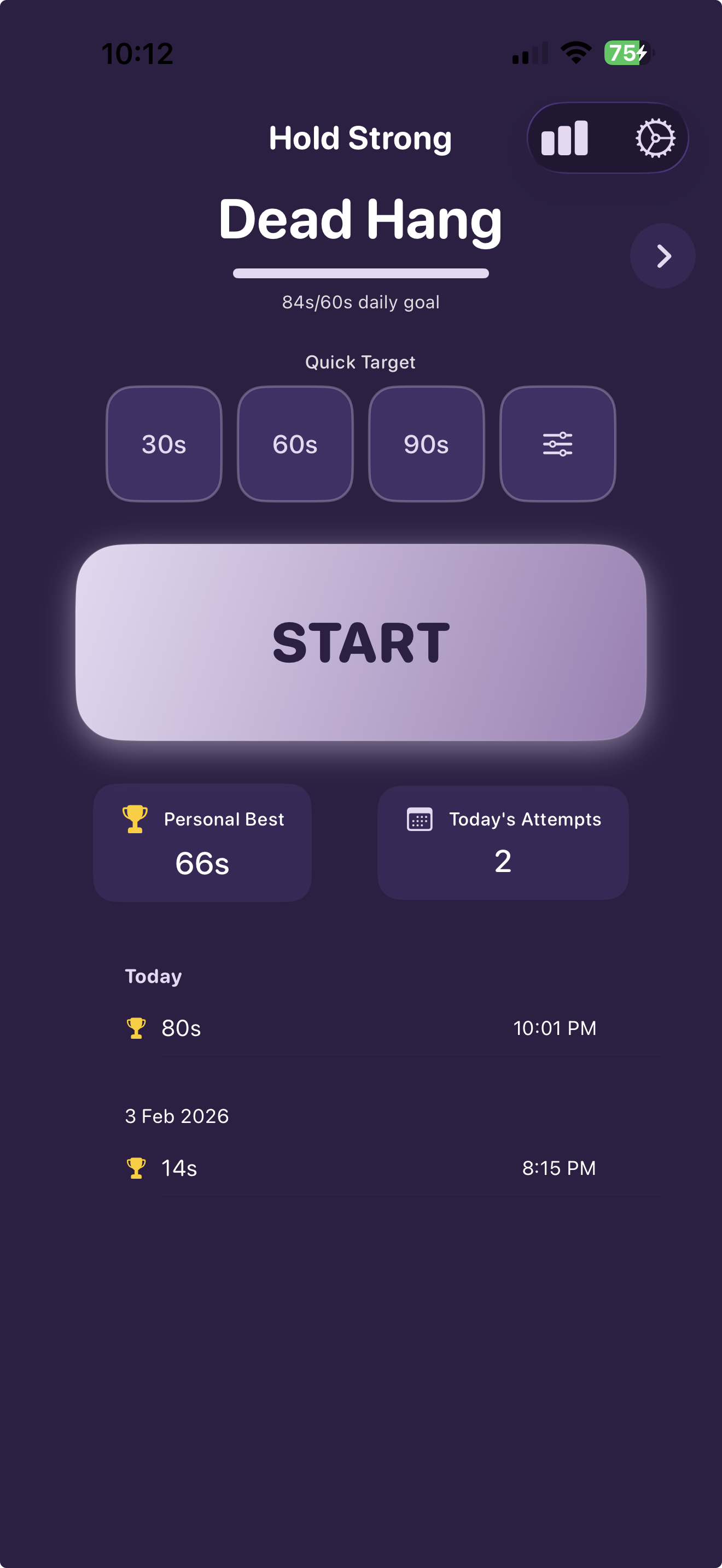Select the 90s quick target
The height and width of the screenshot is (1568, 722).
coord(426,444)
